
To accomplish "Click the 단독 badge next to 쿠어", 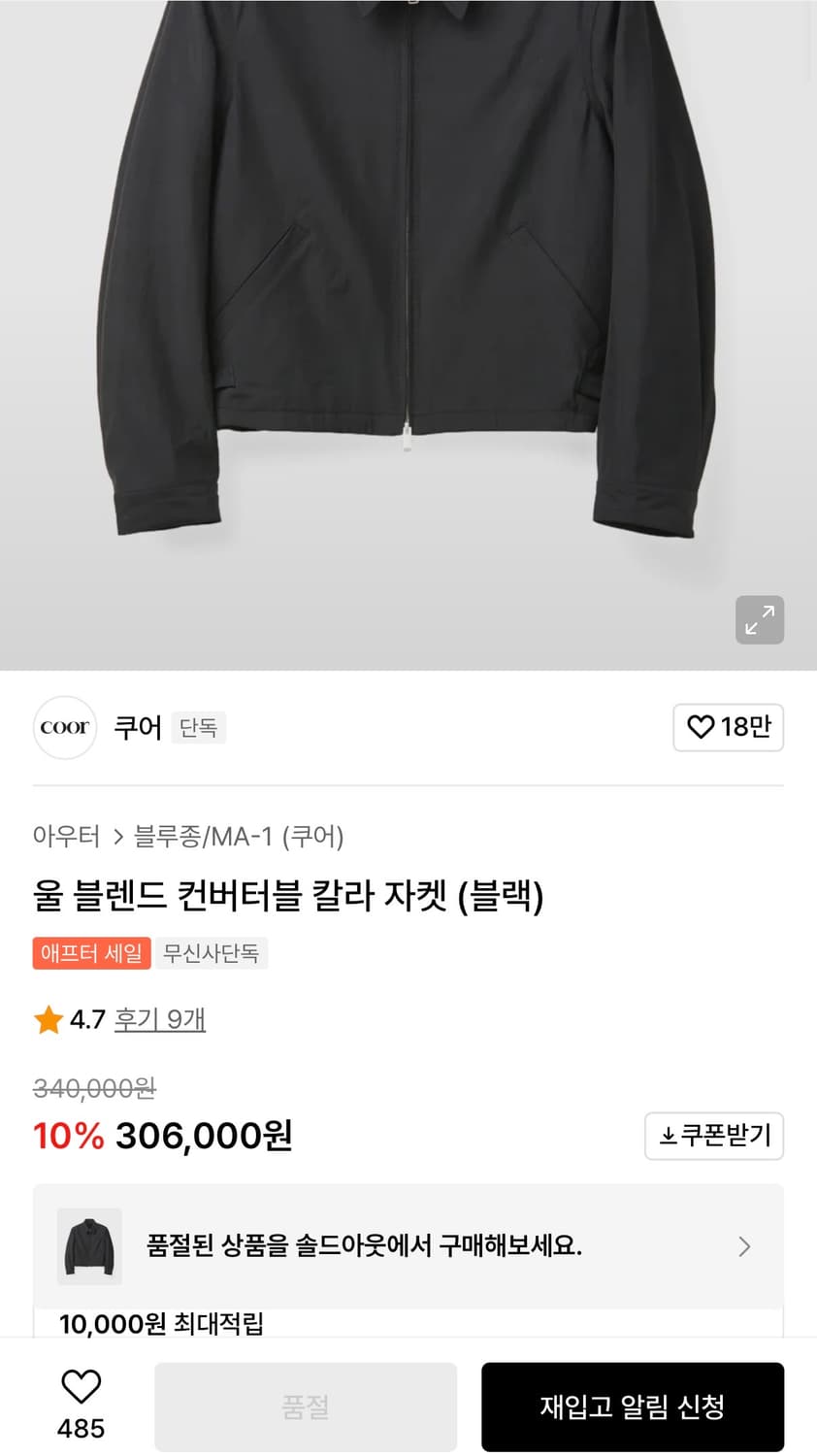I will click(199, 727).
